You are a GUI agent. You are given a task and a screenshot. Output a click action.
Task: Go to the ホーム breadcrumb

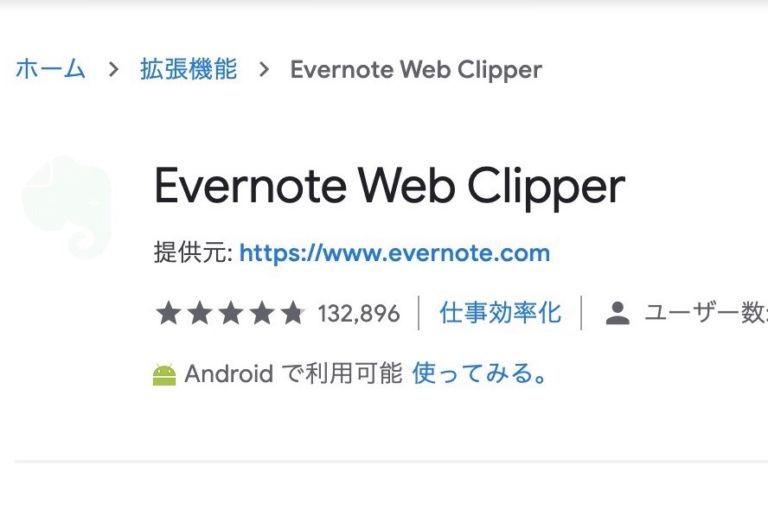[x=50, y=70]
